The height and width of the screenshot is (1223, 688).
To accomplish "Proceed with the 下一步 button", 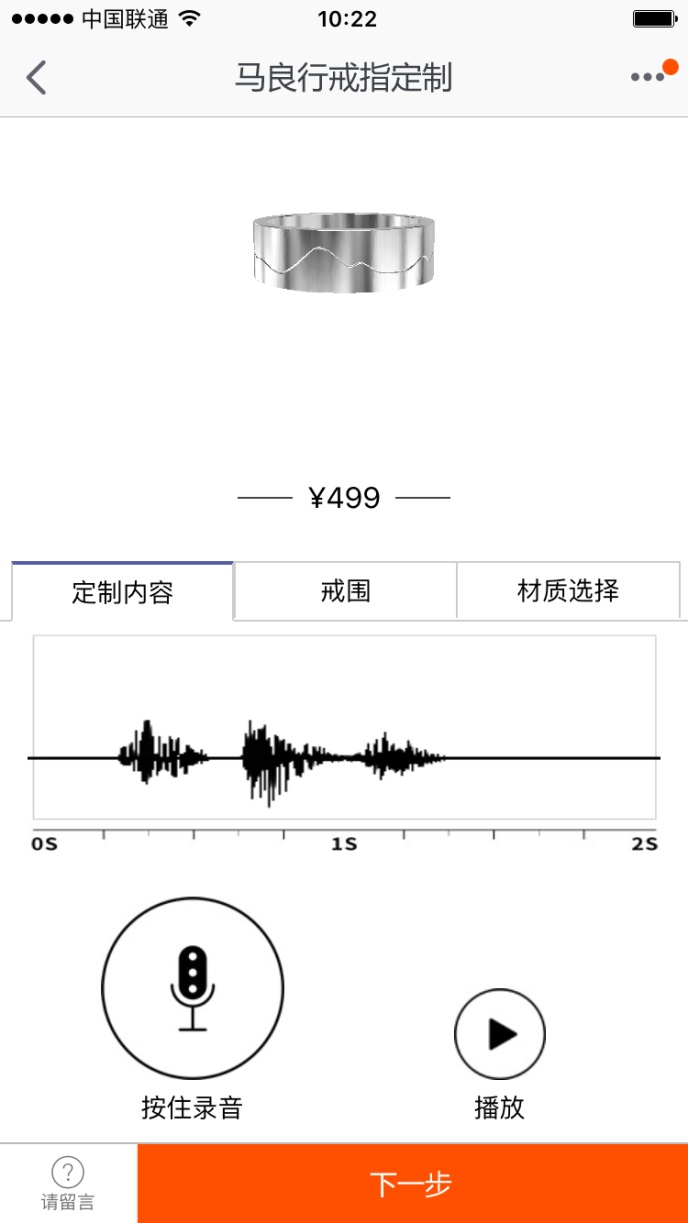I will [x=412, y=1184].
